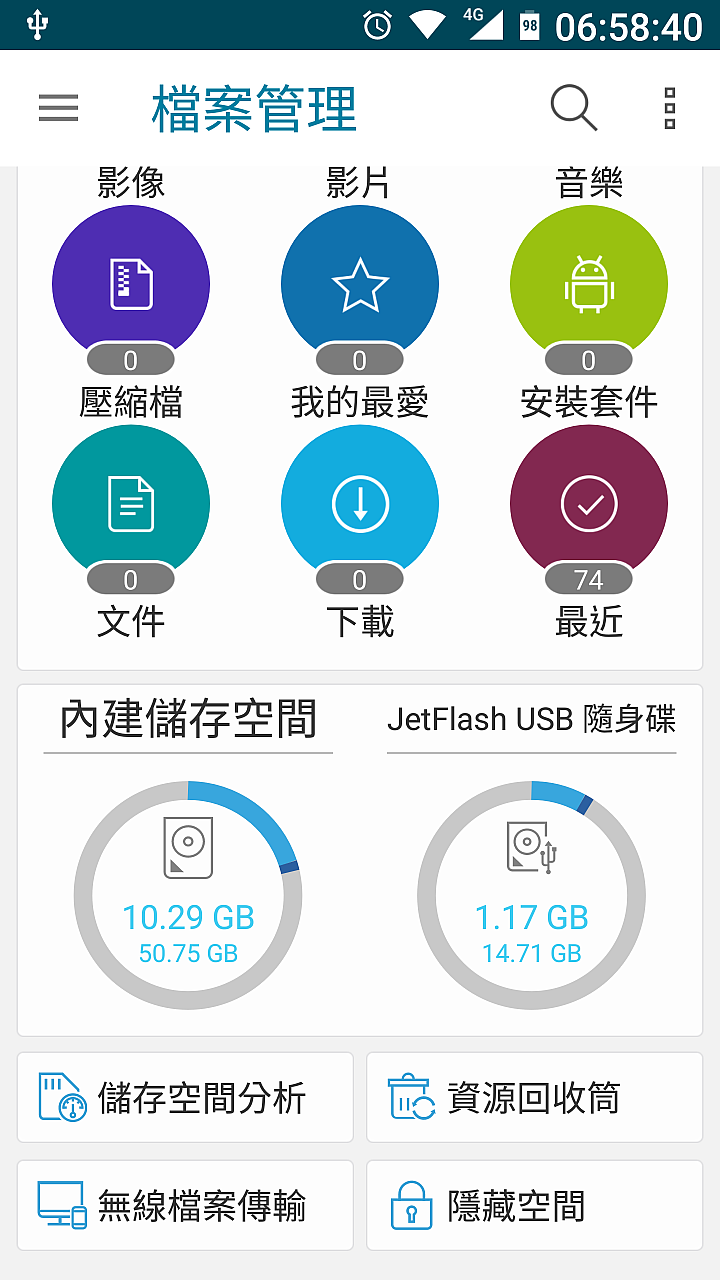Image resolution: width=720 pixels, height=1280 pixels.
Task: Start 無線檔案傳輸 wireless transfer
Action: click(185, 1205)
